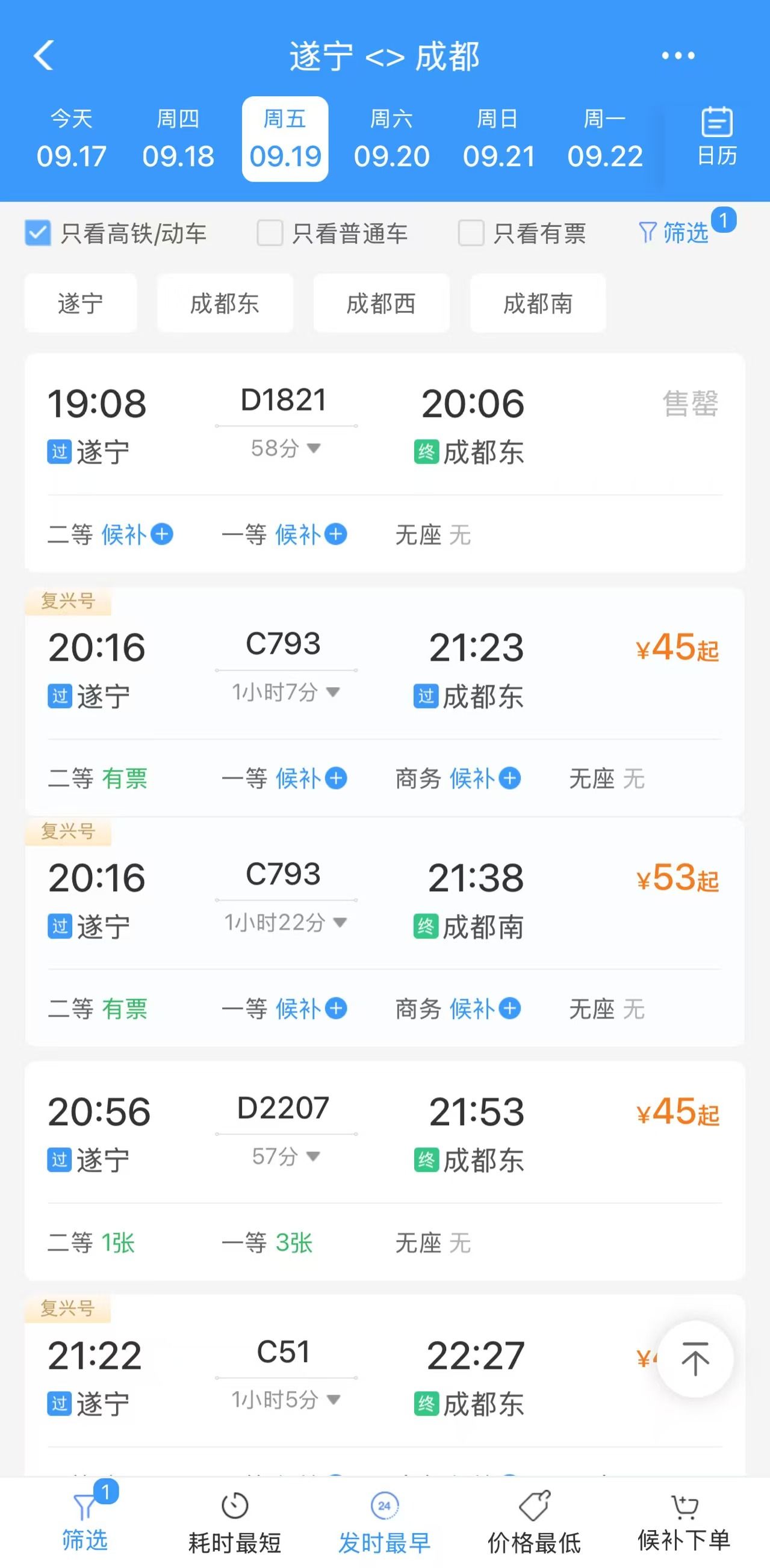770x1568 pixels.
Task: Open the 日历 calendar picker
Action: click(716, 138)
